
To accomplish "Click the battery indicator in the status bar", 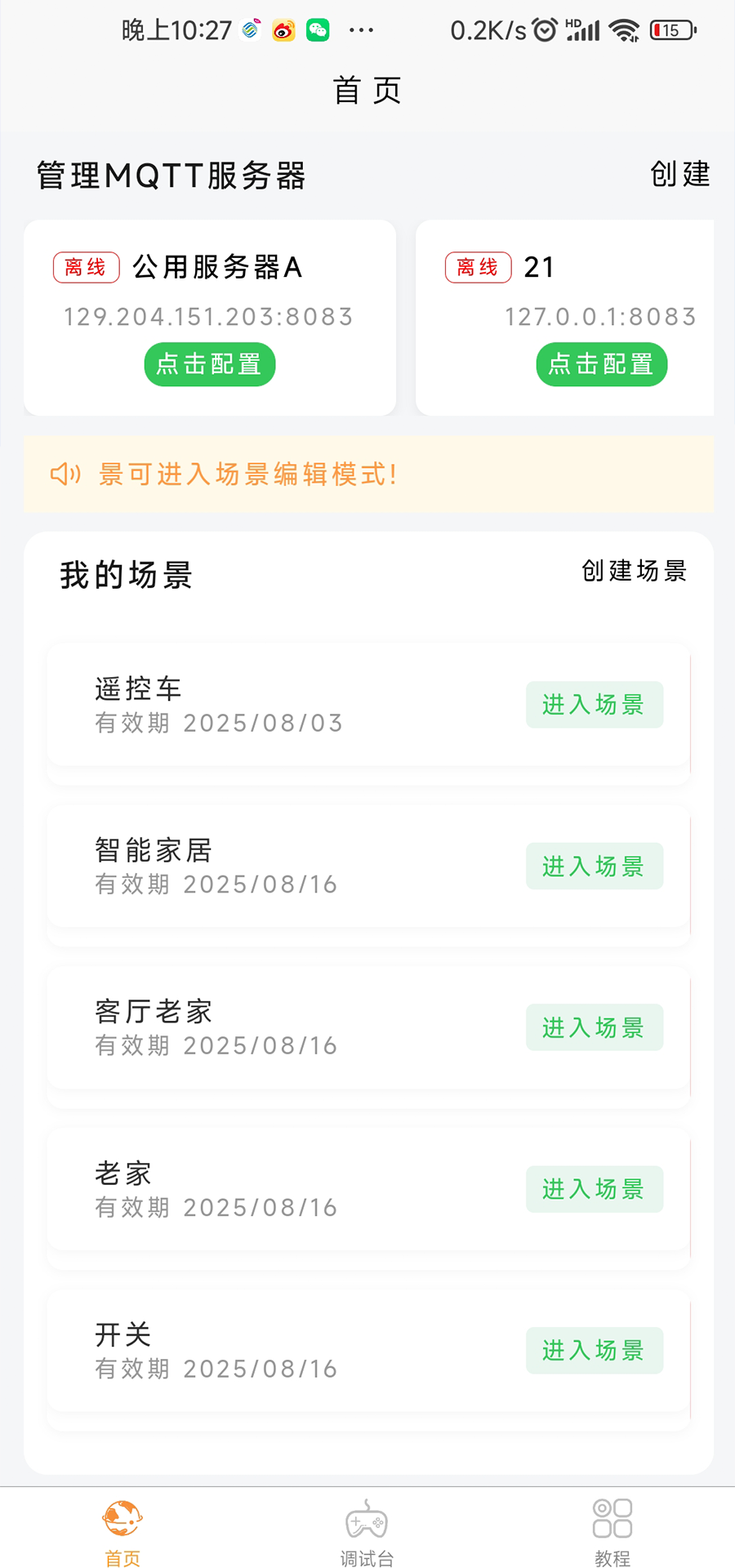I will point(671,29).
